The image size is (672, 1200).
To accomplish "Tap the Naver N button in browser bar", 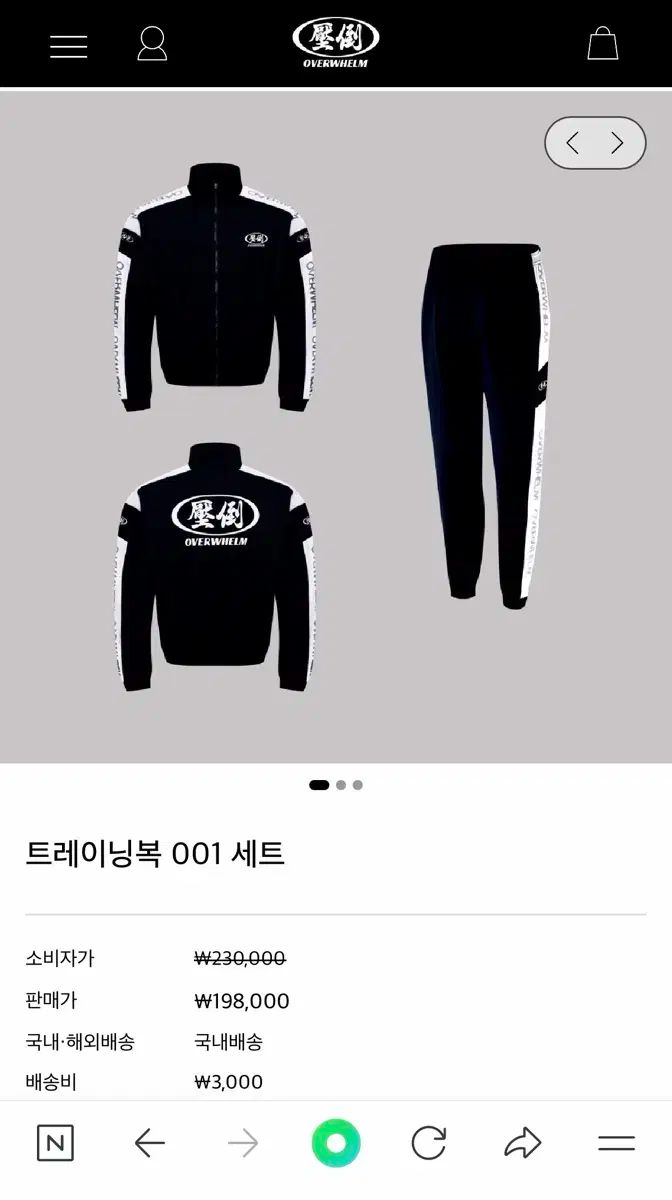I will [55, 1143].
